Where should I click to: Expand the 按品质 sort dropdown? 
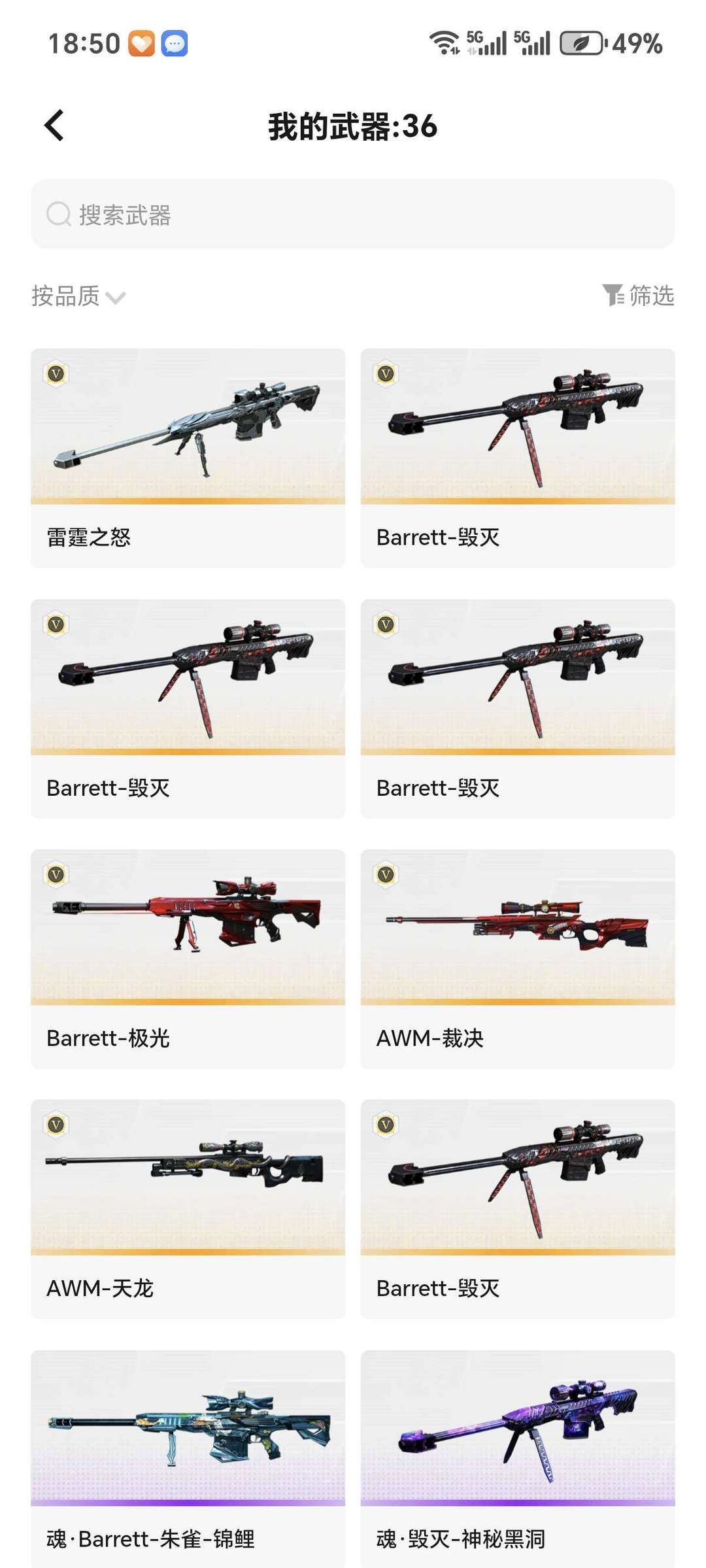[x=78, y=296]
